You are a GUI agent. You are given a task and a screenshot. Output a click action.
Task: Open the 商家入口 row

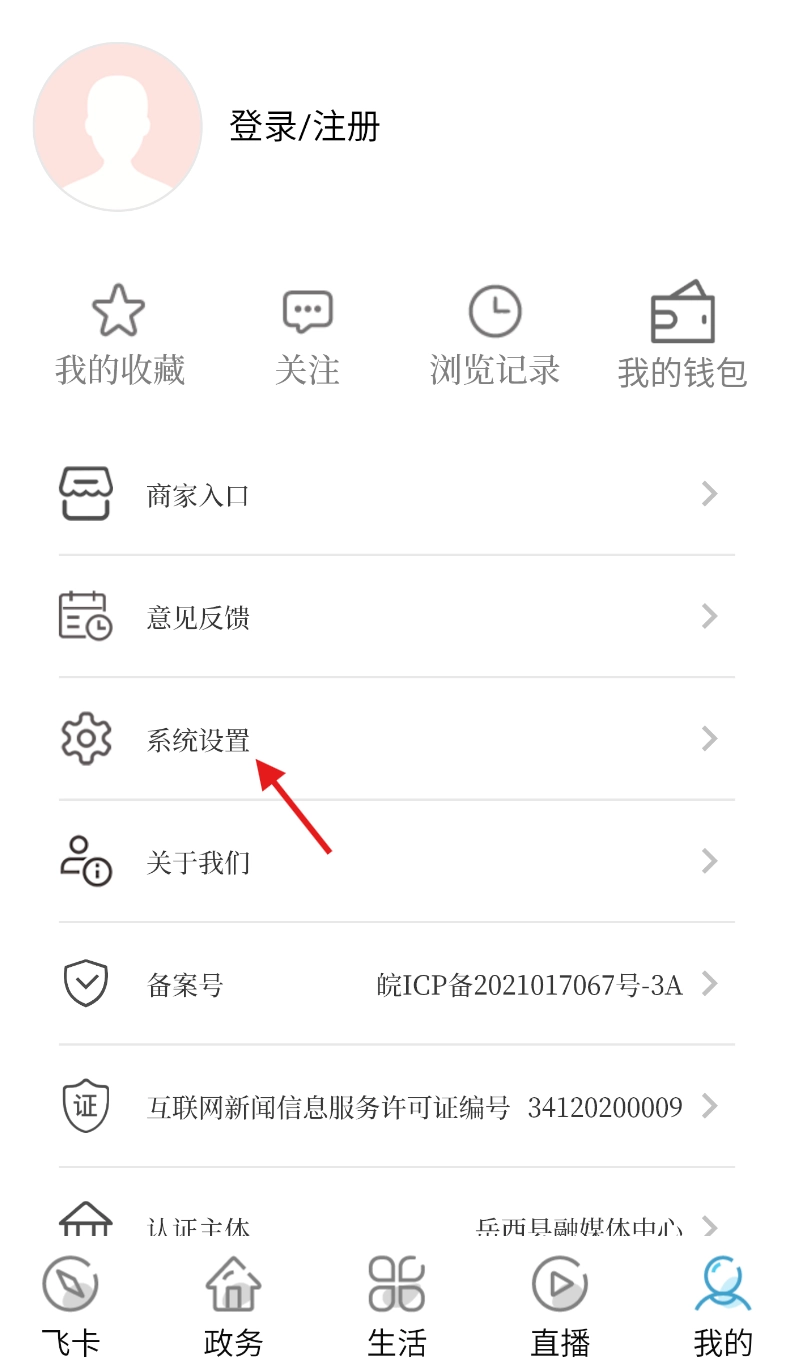click(x=396, y=494)
